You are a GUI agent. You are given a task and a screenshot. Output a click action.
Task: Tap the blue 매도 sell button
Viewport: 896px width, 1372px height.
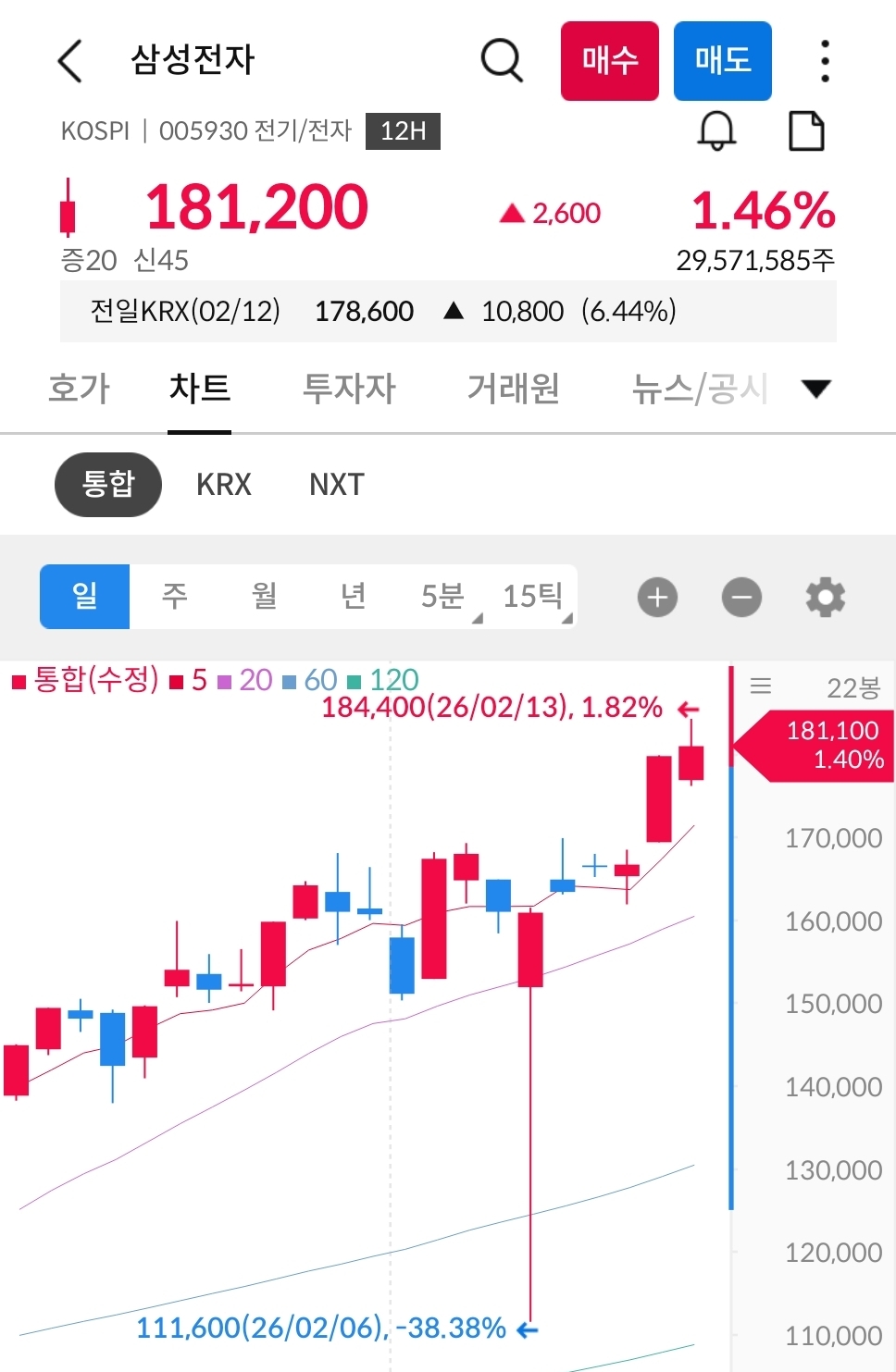(722, 61)
